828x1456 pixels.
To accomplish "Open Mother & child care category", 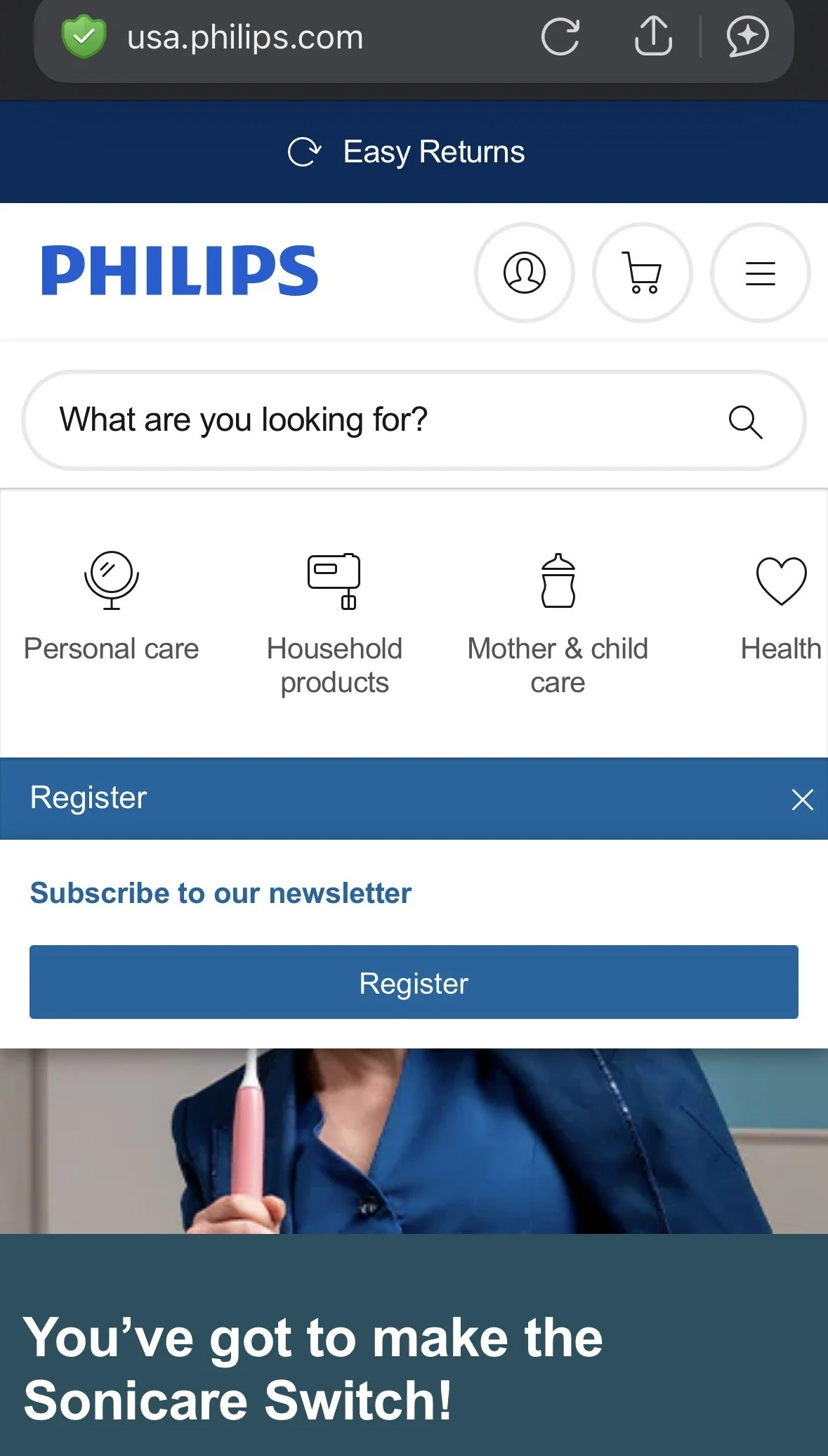I will [x=558, y=624].
